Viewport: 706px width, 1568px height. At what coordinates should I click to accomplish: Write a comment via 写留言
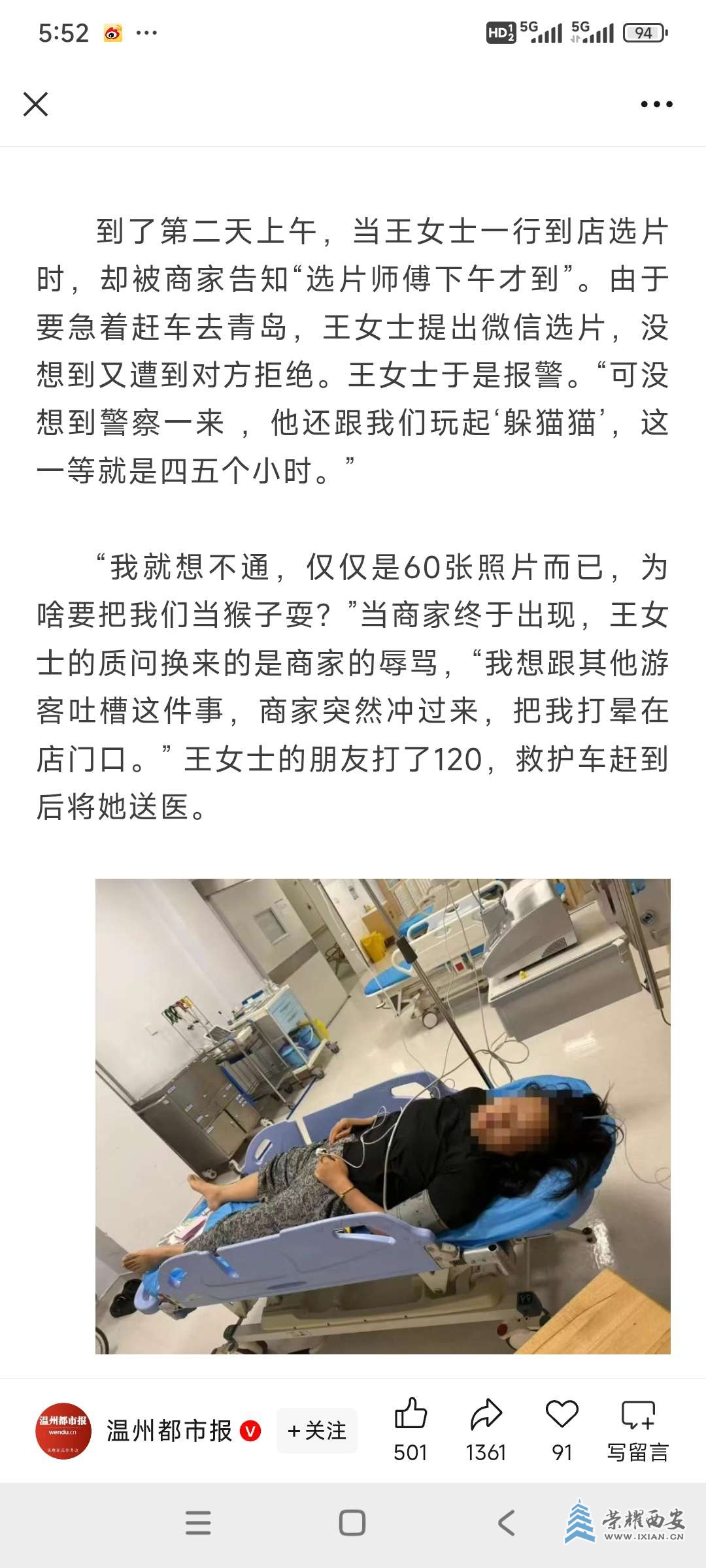pos(637,1429)
